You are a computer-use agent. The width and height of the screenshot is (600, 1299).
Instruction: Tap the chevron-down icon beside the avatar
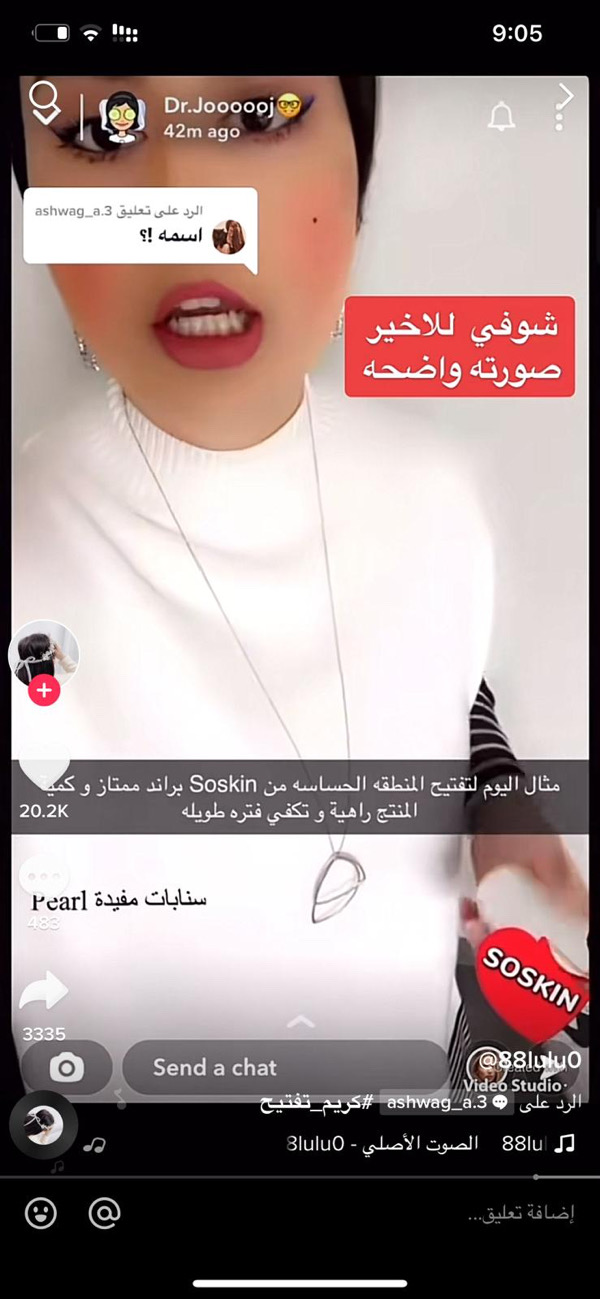tap(48, 112)
